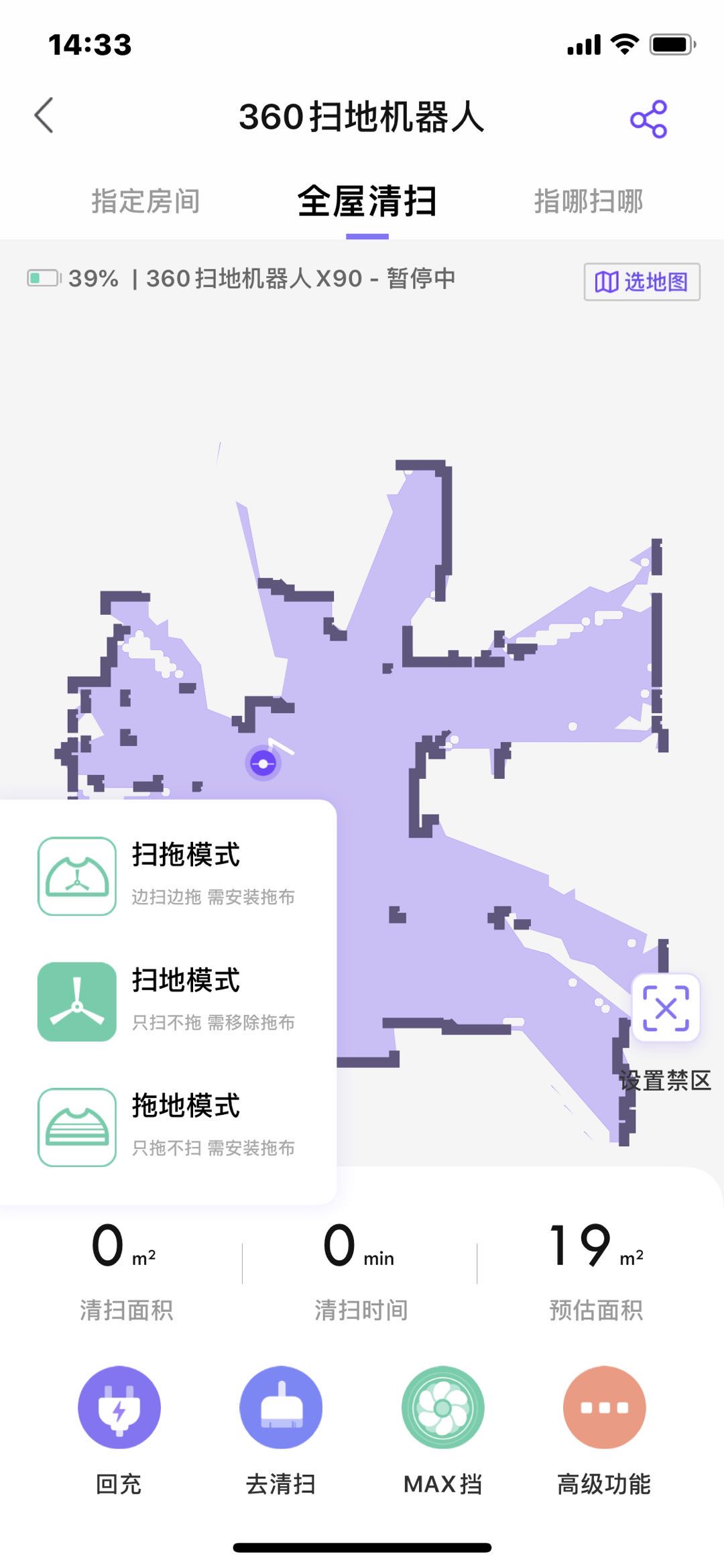Select 扫地模式 sweep-only mode

[x=168, y=1001]
